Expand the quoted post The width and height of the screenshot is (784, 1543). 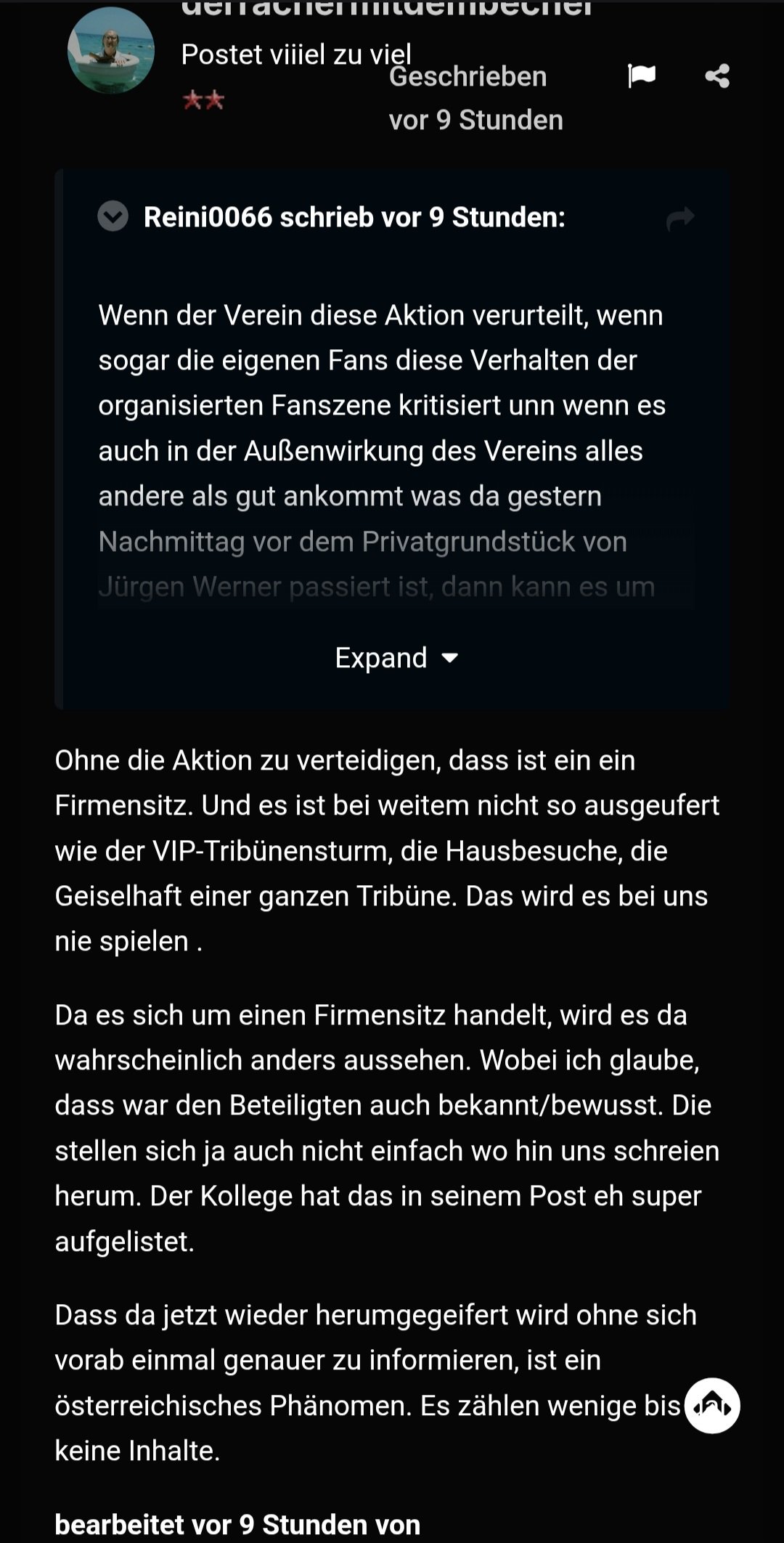[396, 658]
